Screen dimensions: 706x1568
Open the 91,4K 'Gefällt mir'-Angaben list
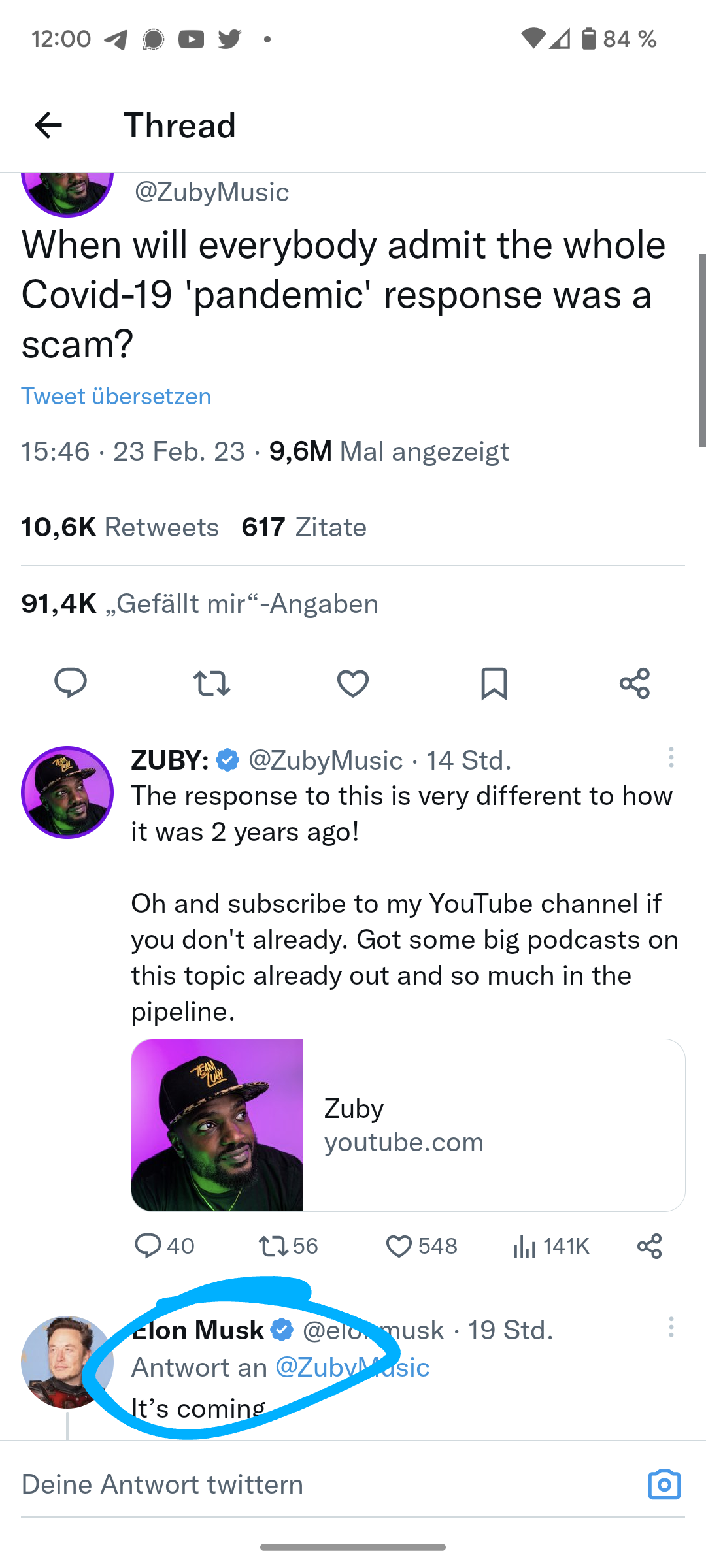pyautogui.click(x=199, y=603)
